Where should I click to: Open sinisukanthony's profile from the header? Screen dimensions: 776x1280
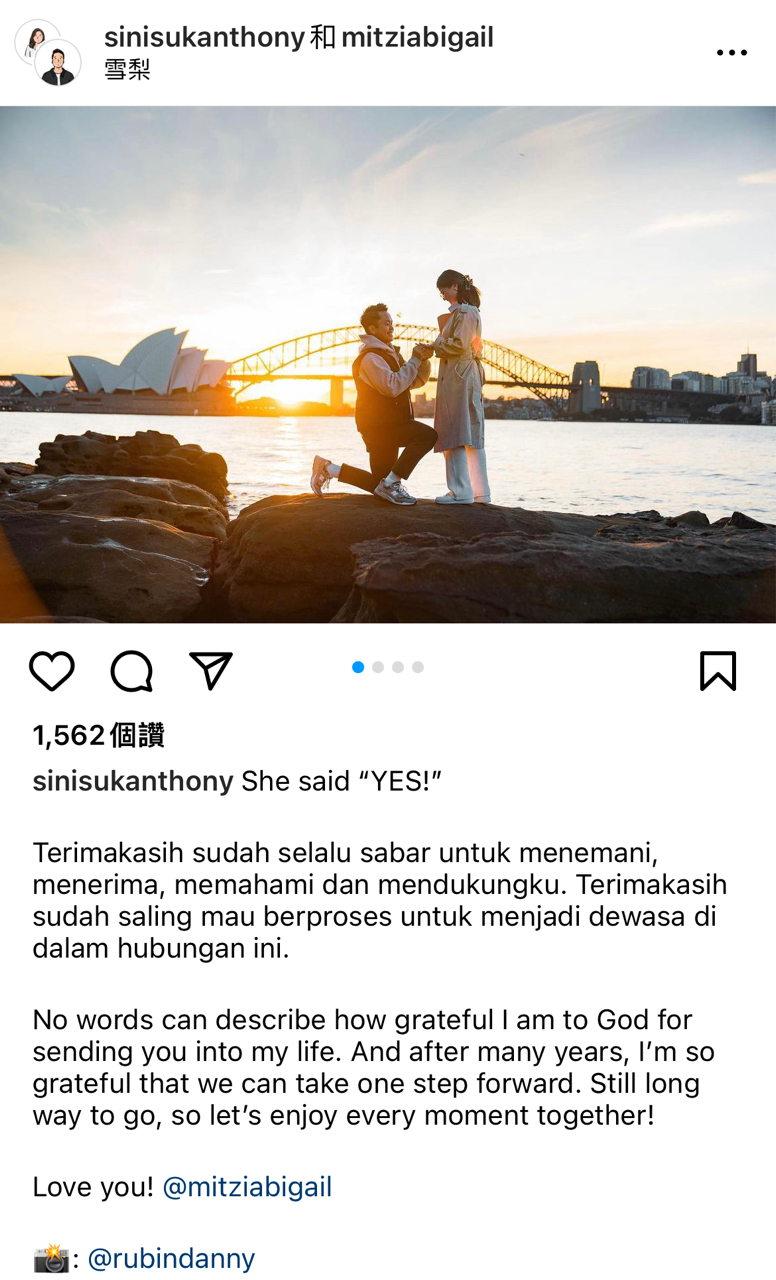(x=204, y=38)
